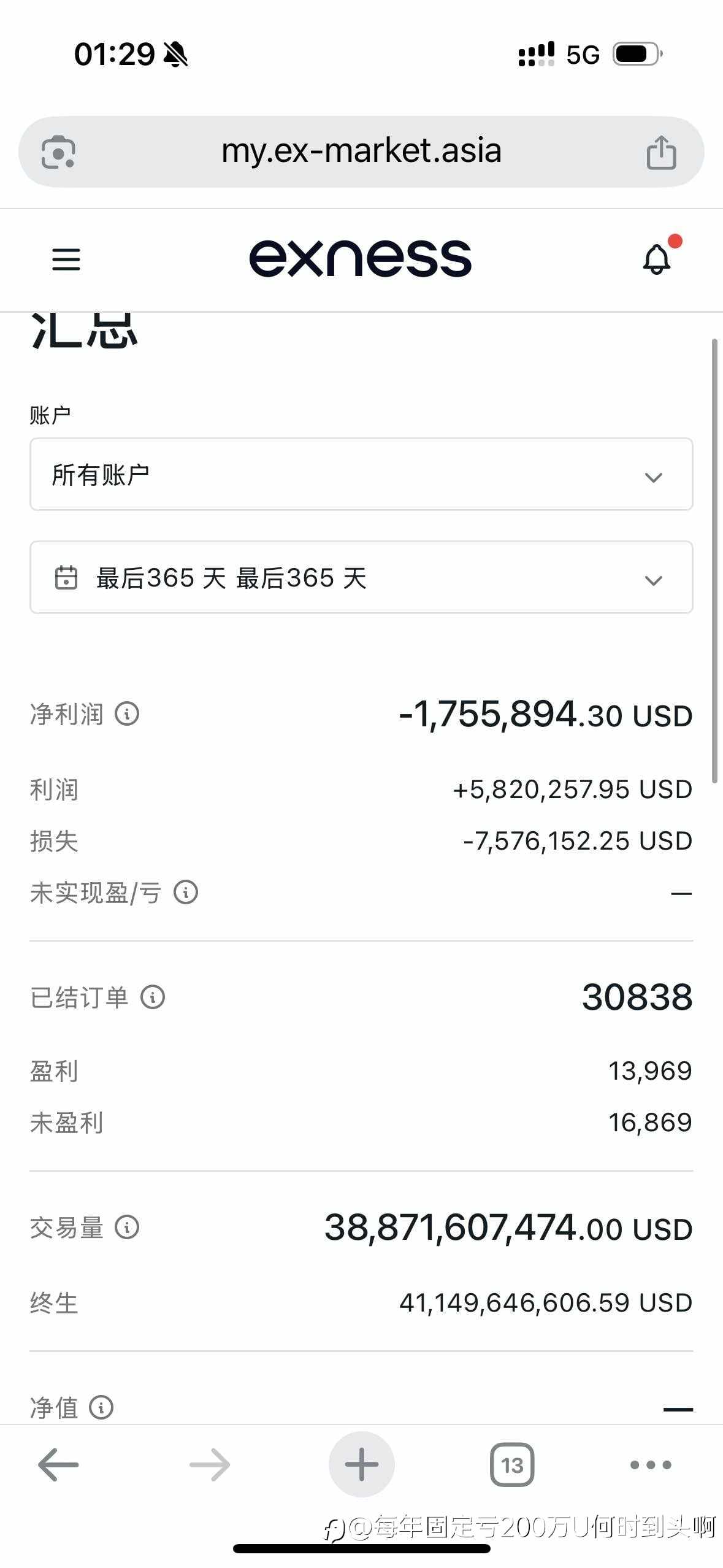The height and width of the screenshot is (1568, 723).
Task: Expand the 所有账户 account dropdown
Action: [361, 474]
